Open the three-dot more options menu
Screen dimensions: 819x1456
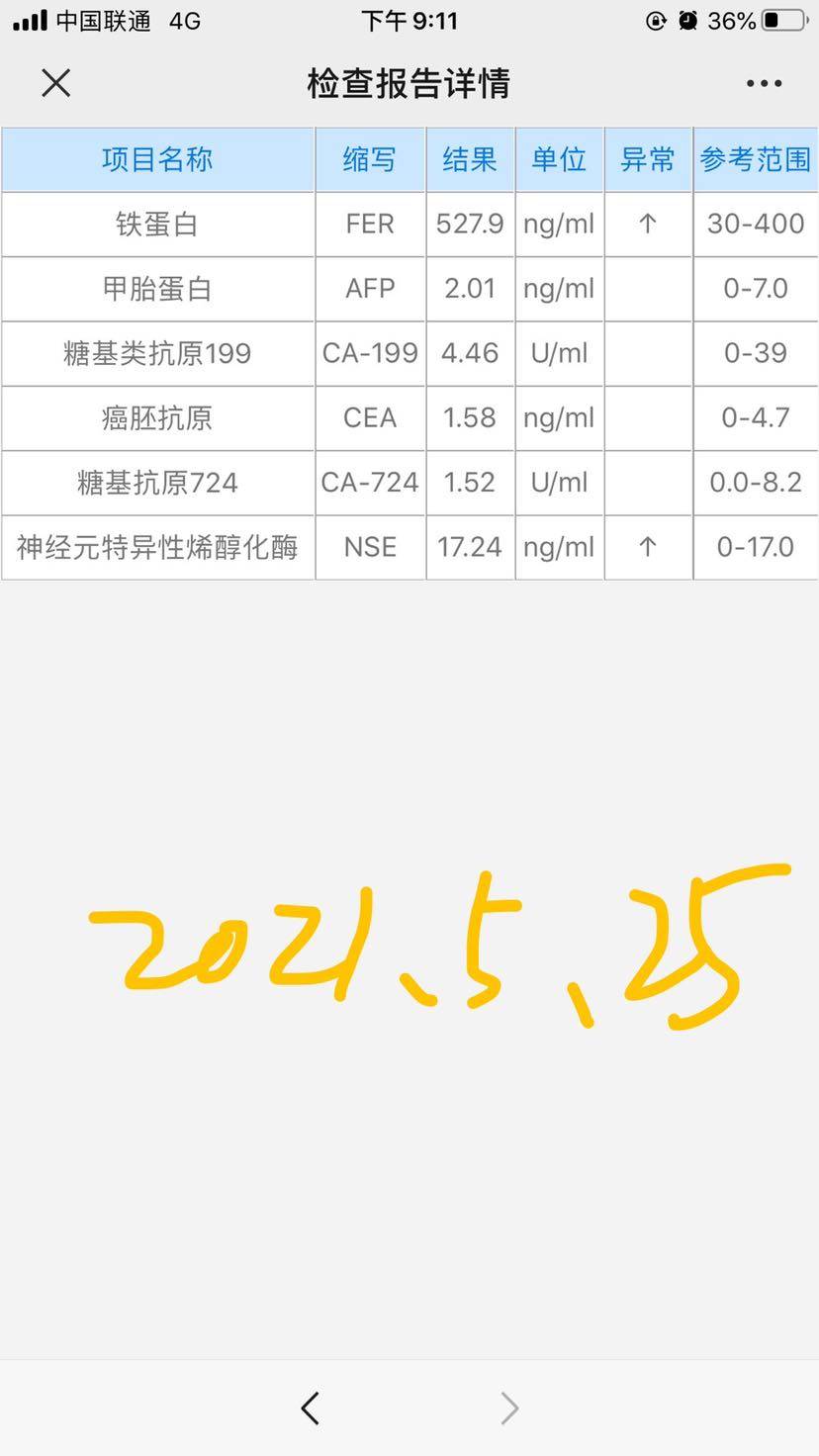(764, 84)
